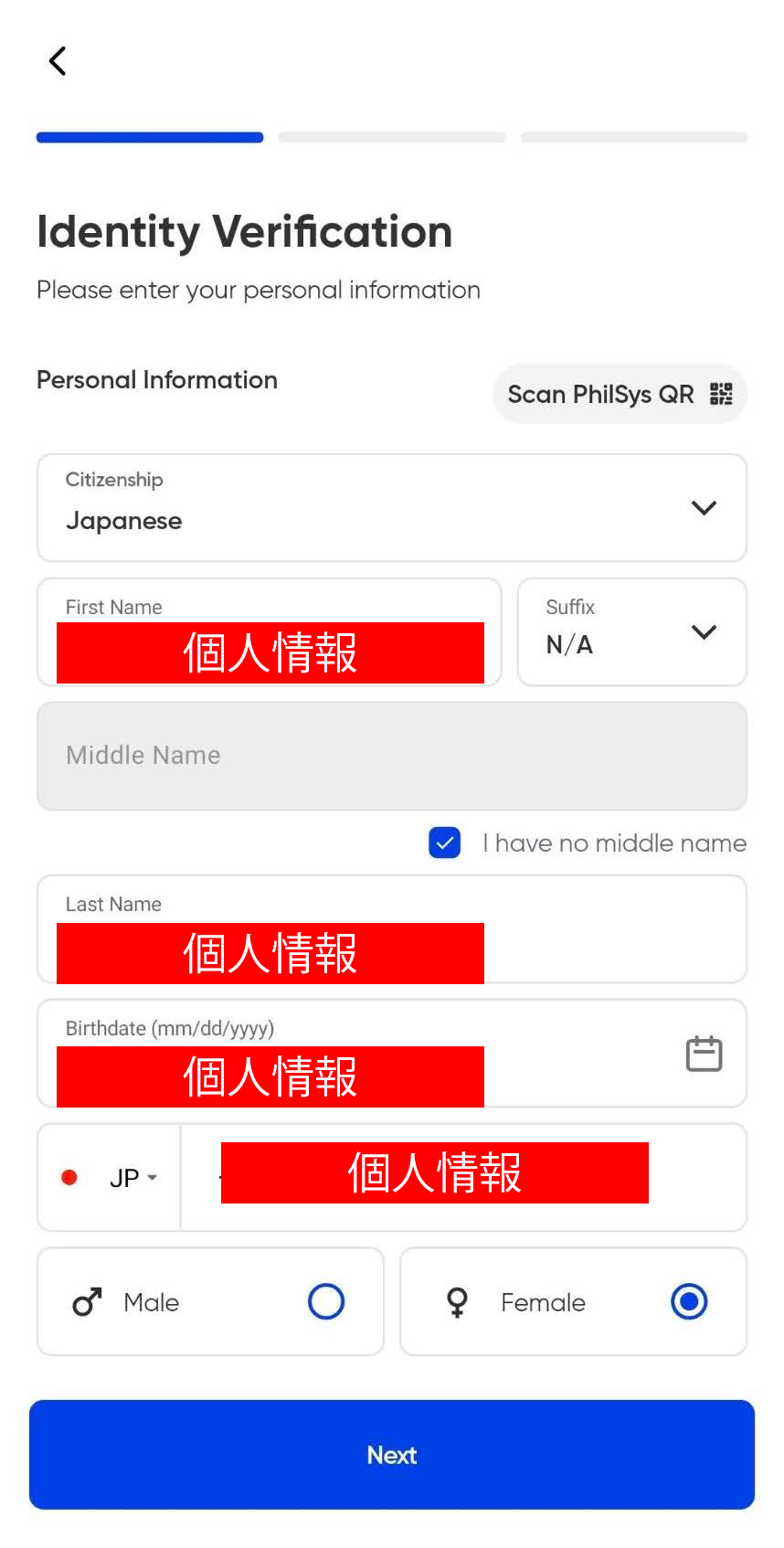Go back using the top arrow
The width and height of the screenshot is (784, 1548).
point(58,61)
